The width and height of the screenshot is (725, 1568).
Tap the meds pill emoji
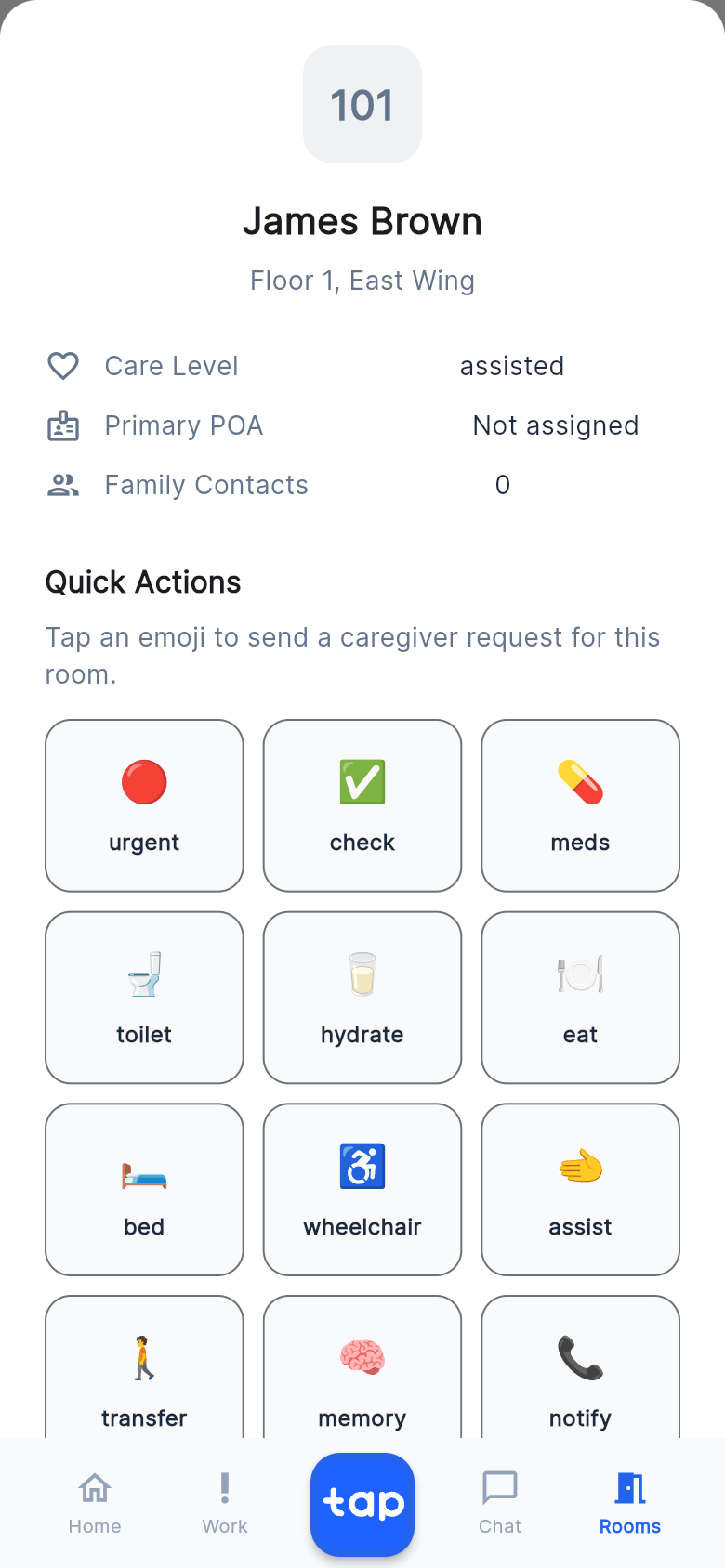point(580,805)
